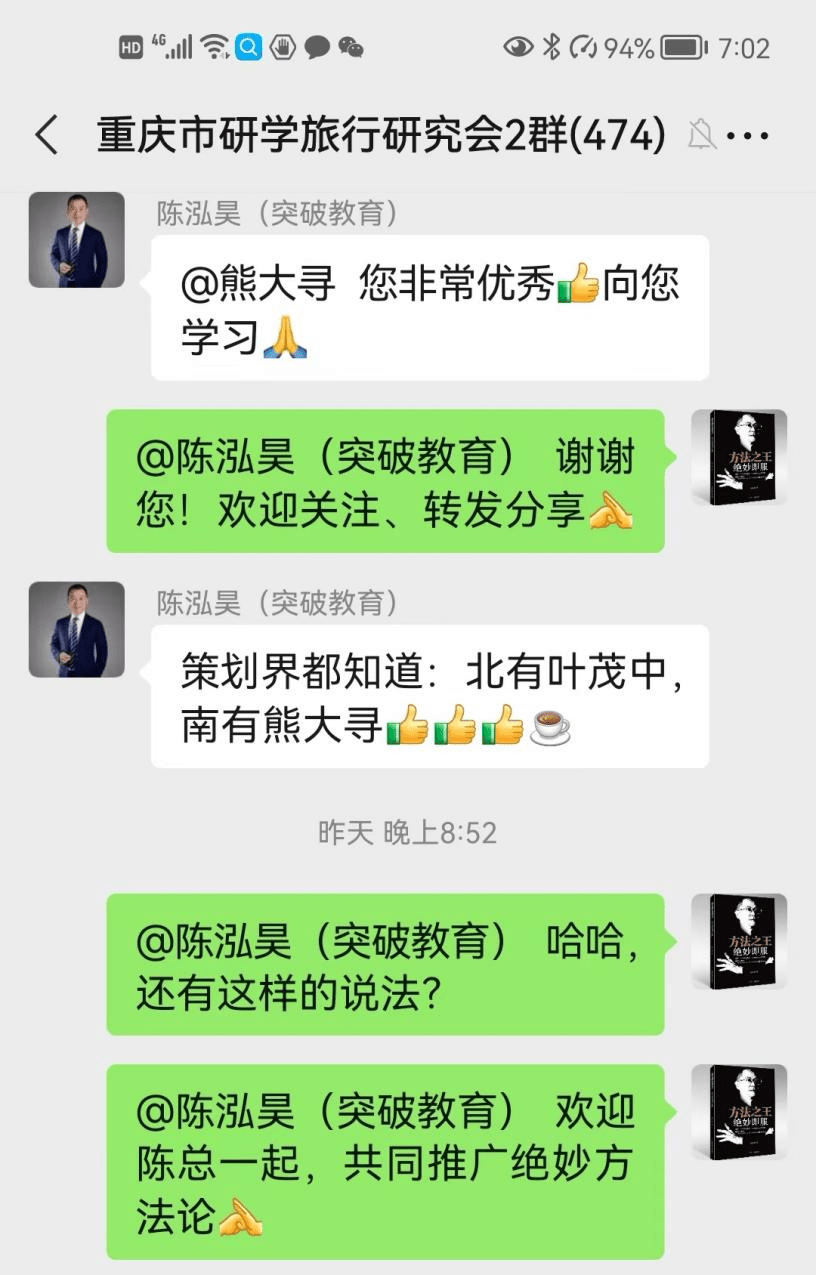Tap own avatar beside 欢迎陈总一起 message

click(x=738, y=1112)
